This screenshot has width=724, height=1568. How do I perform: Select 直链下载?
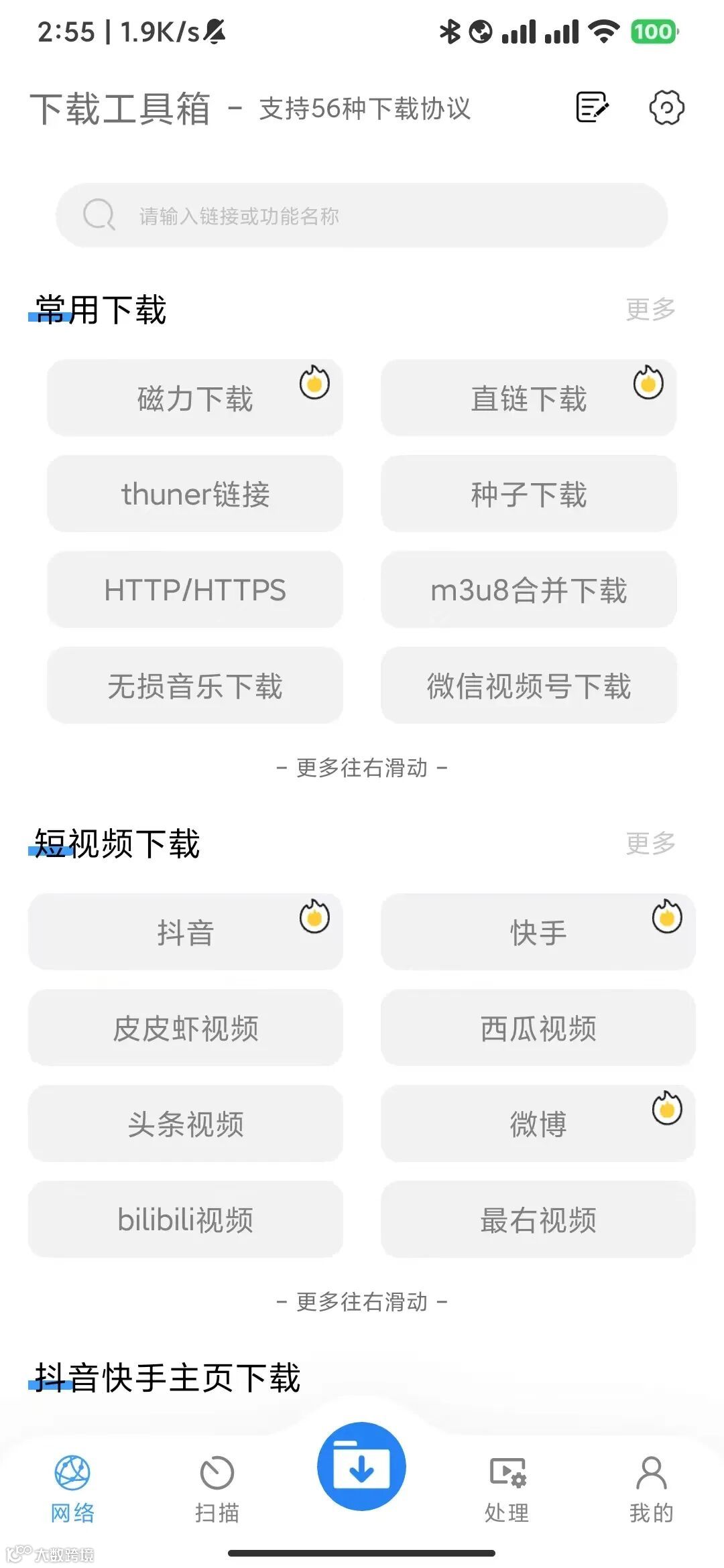[x=528, y=399]
